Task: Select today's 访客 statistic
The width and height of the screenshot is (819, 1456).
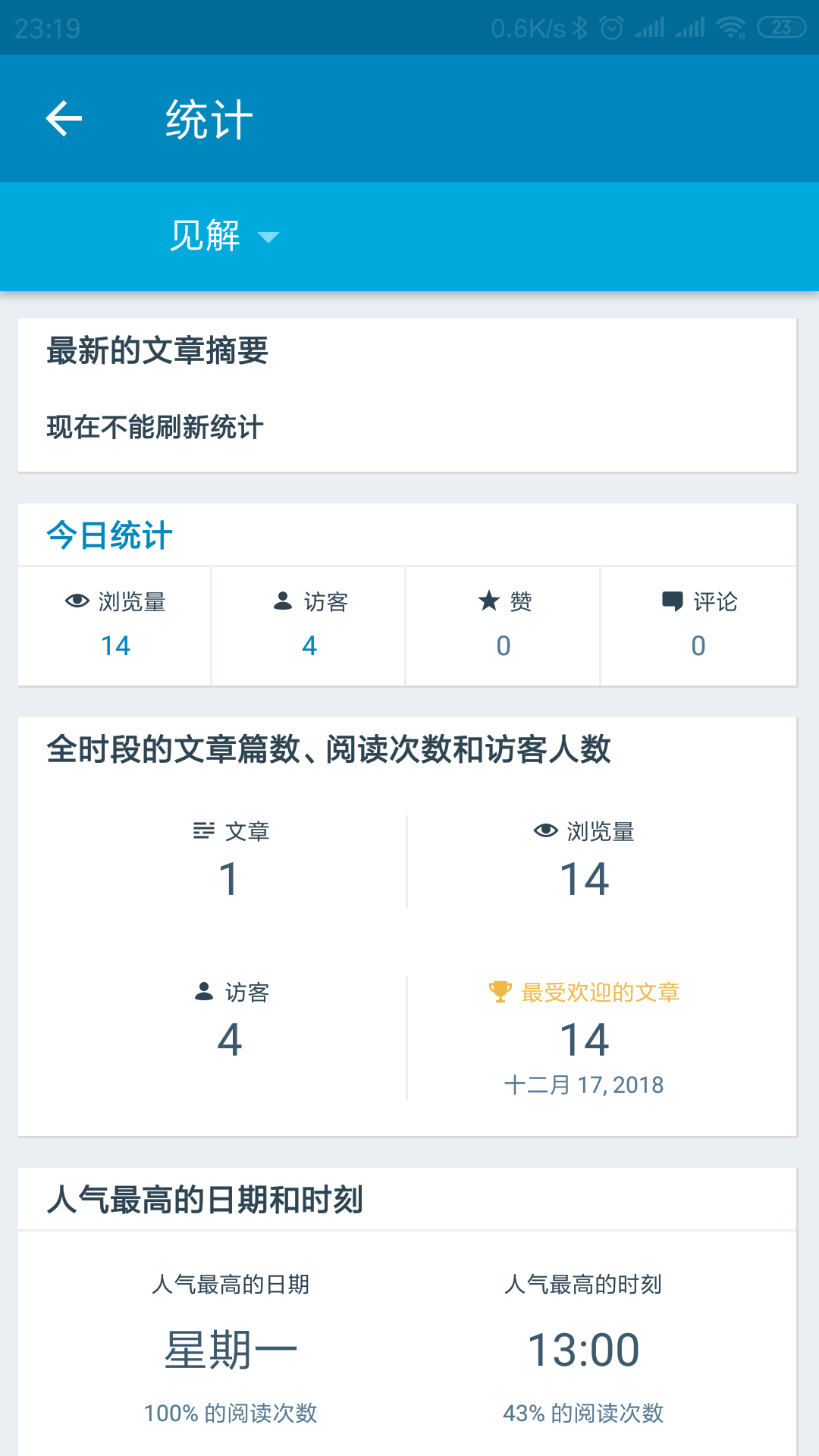Action: 309,626
